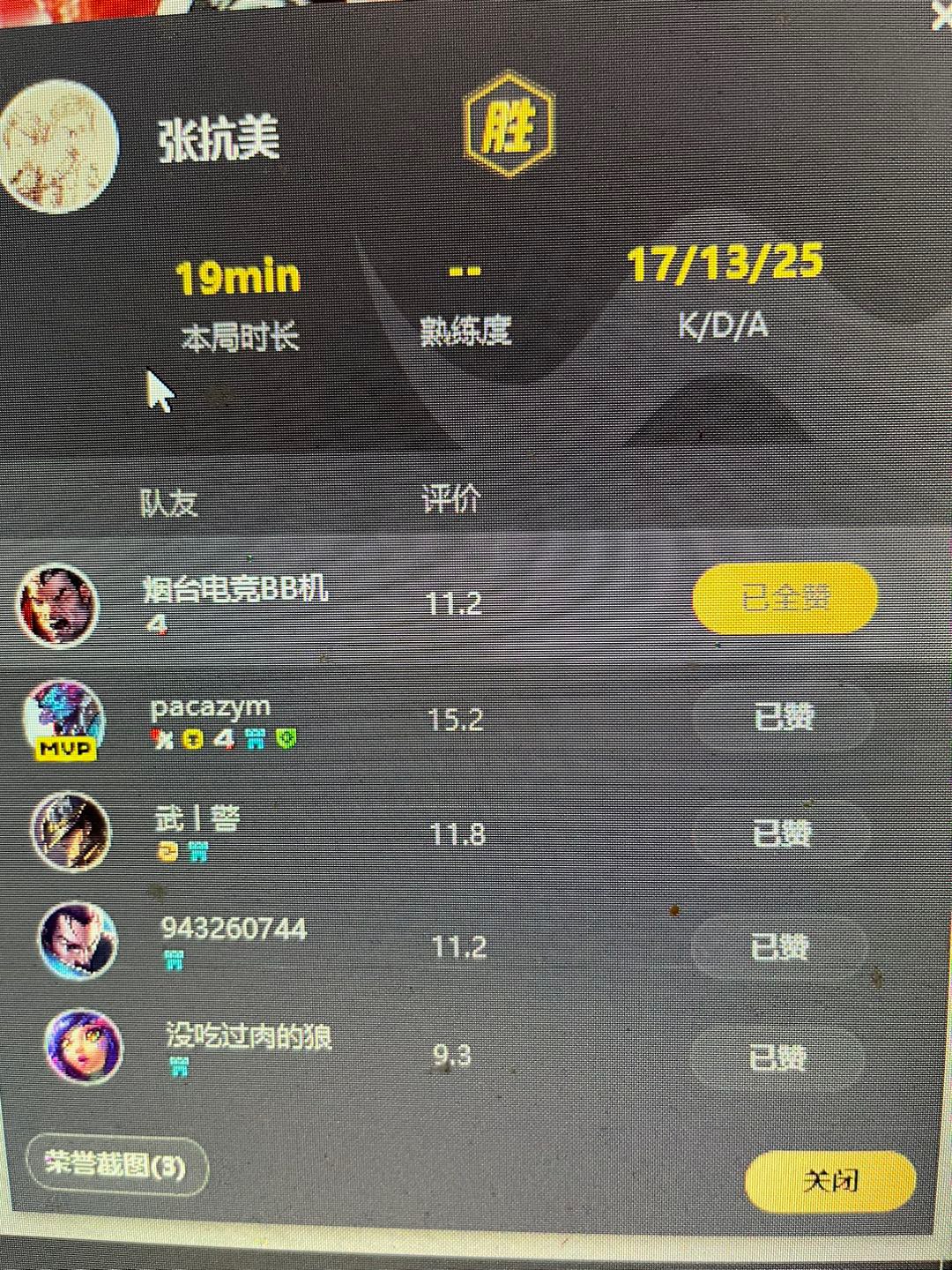This screenshot has height=1270, width=952.
Task: Tap 已赞 for 没吃过肉的狼
Action: [777, 1057]
